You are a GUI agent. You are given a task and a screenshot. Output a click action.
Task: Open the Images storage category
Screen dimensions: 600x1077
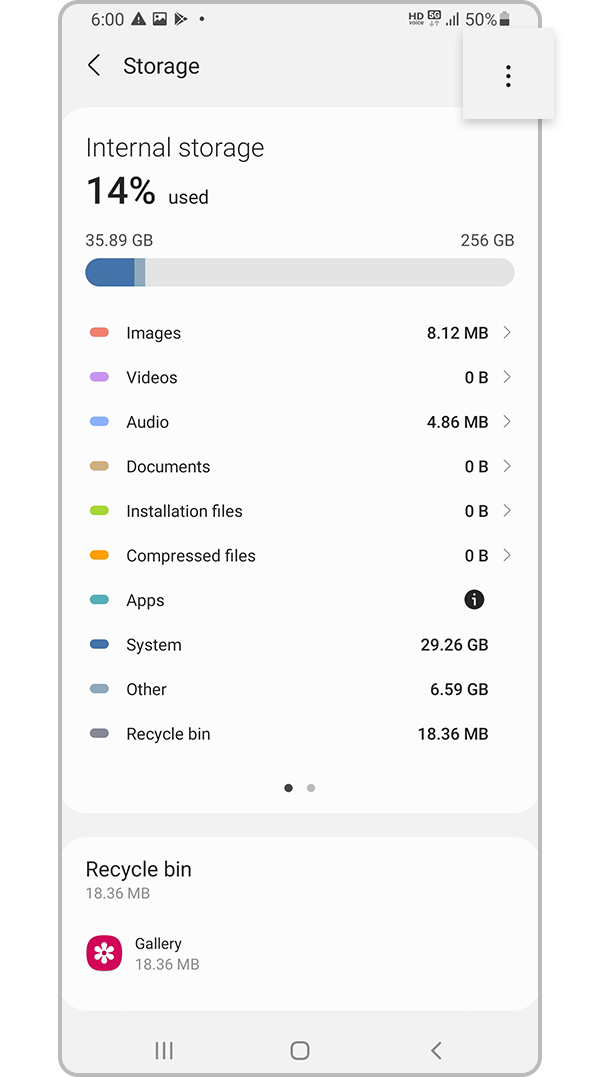(x=300, y=333)
